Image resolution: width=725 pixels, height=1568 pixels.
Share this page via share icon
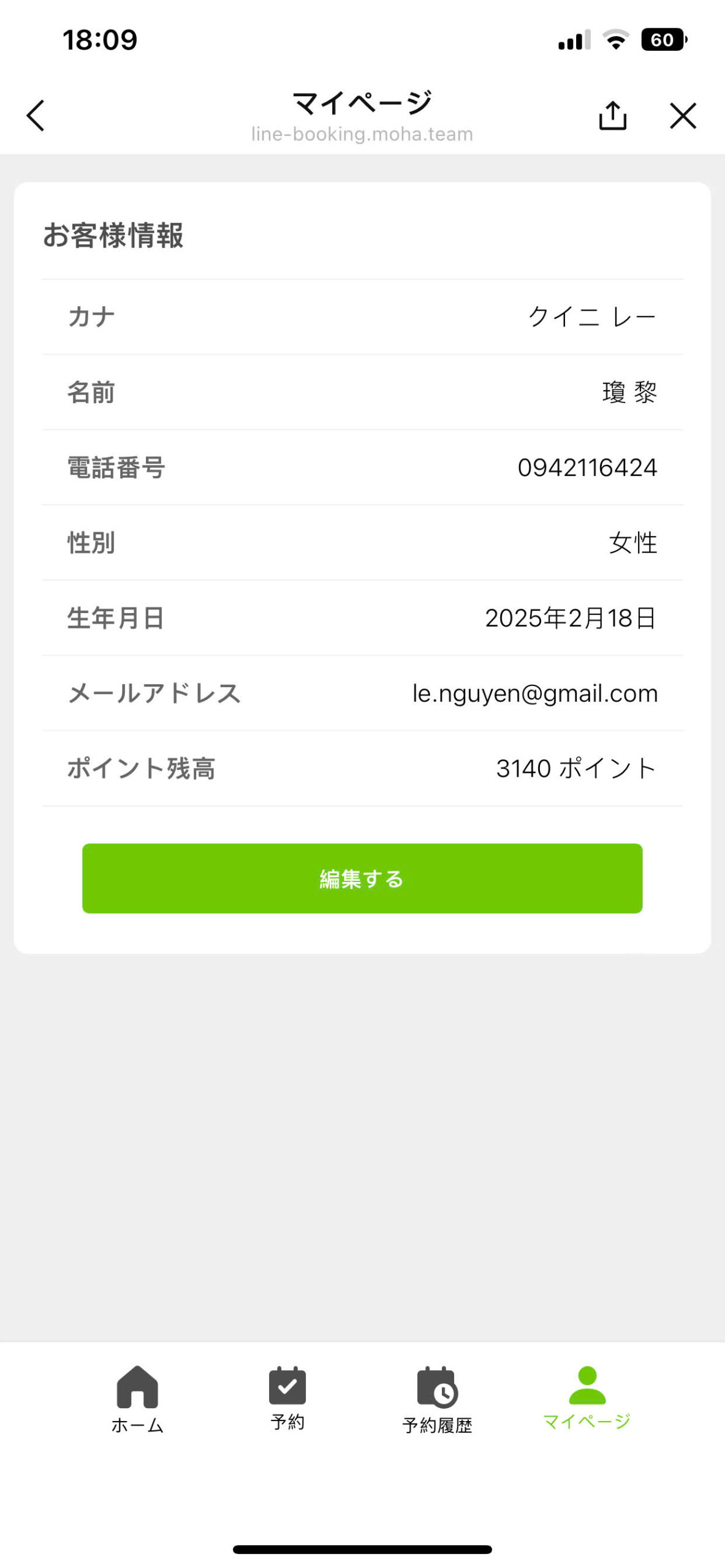(x=612, y=116)
